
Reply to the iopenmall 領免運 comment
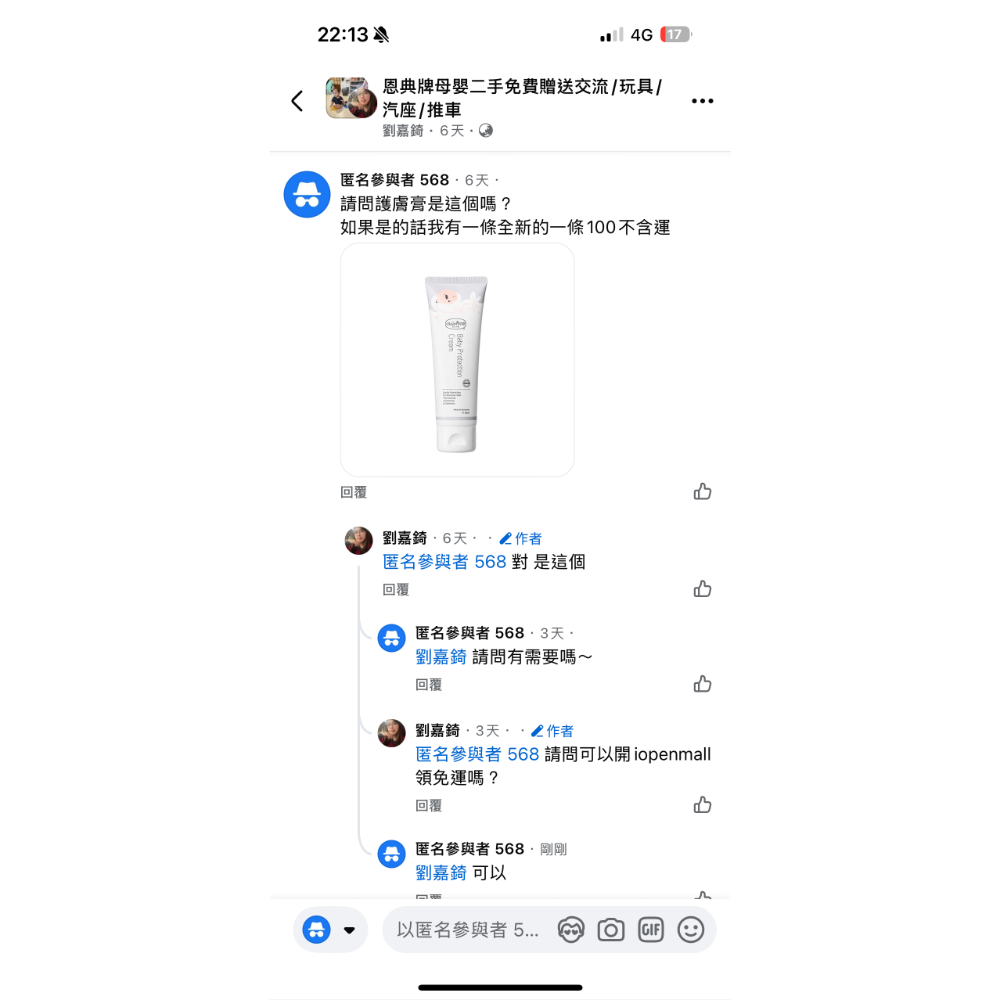coord(429,806)
